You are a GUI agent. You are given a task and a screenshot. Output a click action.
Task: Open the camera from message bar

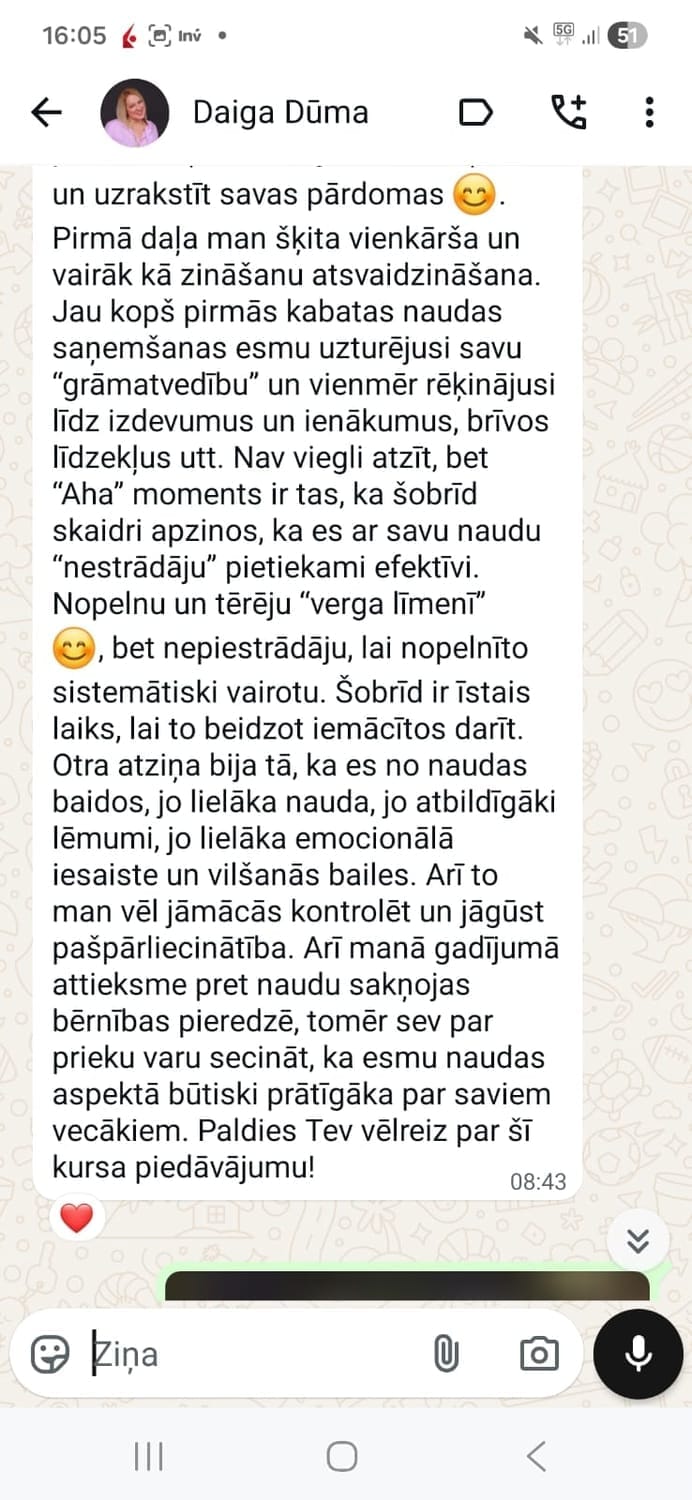[539, 1354]
